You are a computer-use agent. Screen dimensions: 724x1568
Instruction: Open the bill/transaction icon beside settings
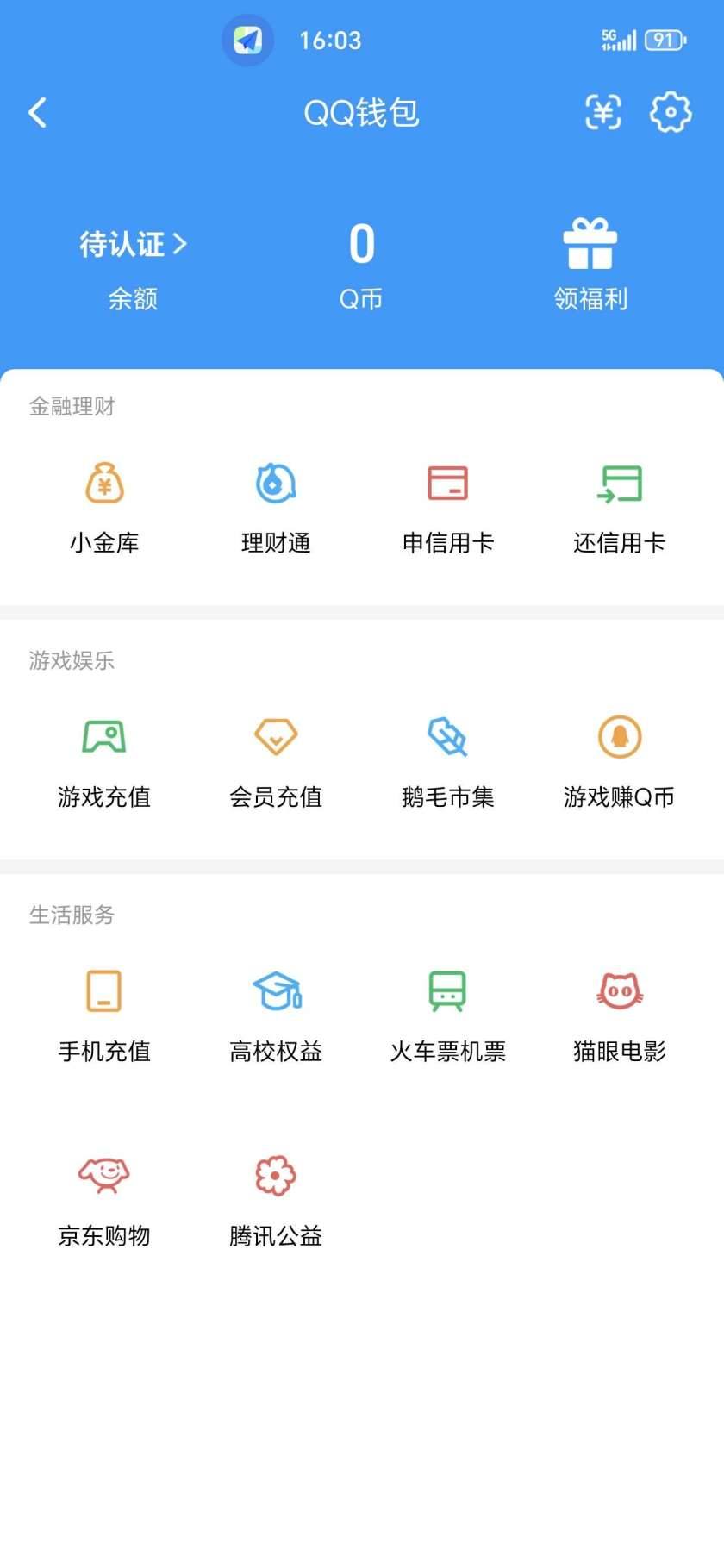pyautogui.click(x=602, y=112)
